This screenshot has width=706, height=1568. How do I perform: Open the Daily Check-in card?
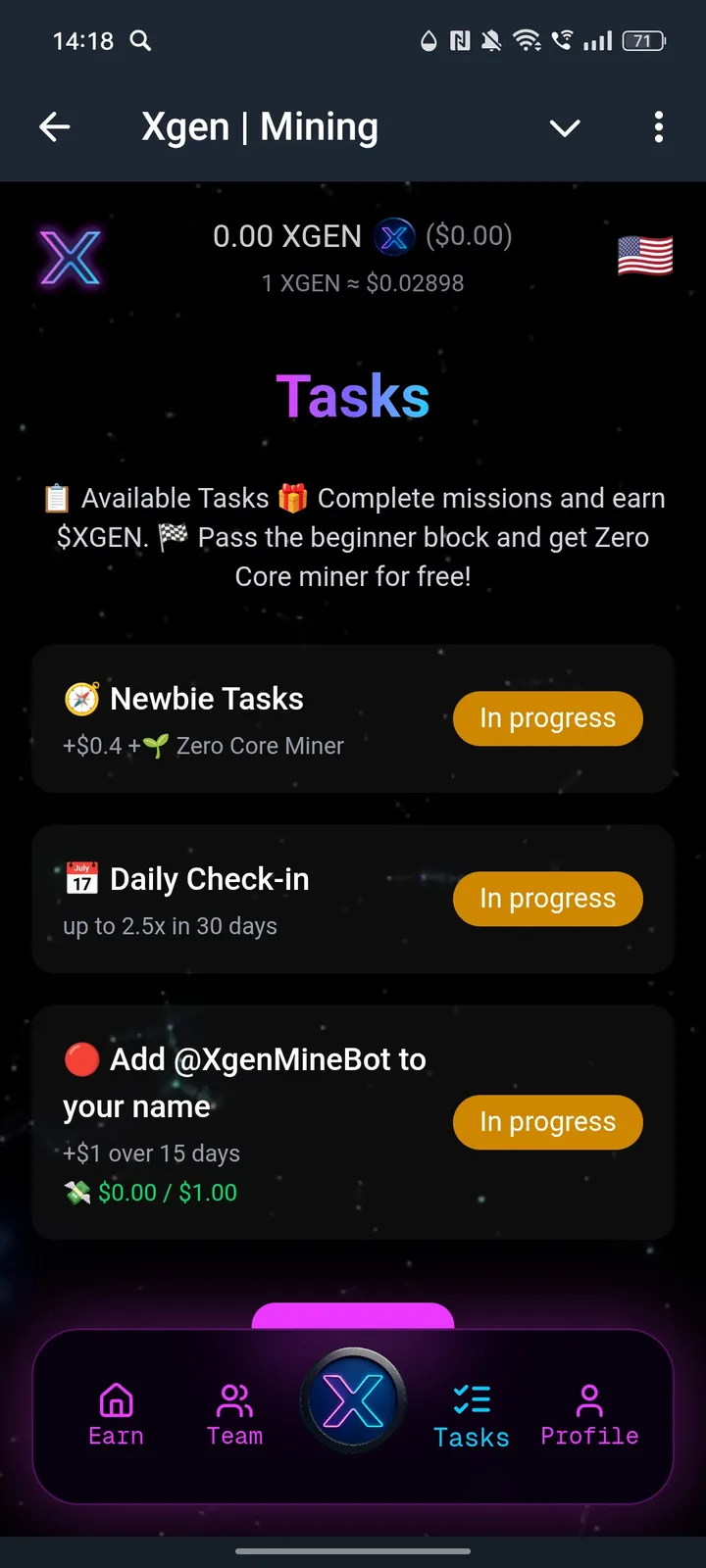(x=353, y=899)
